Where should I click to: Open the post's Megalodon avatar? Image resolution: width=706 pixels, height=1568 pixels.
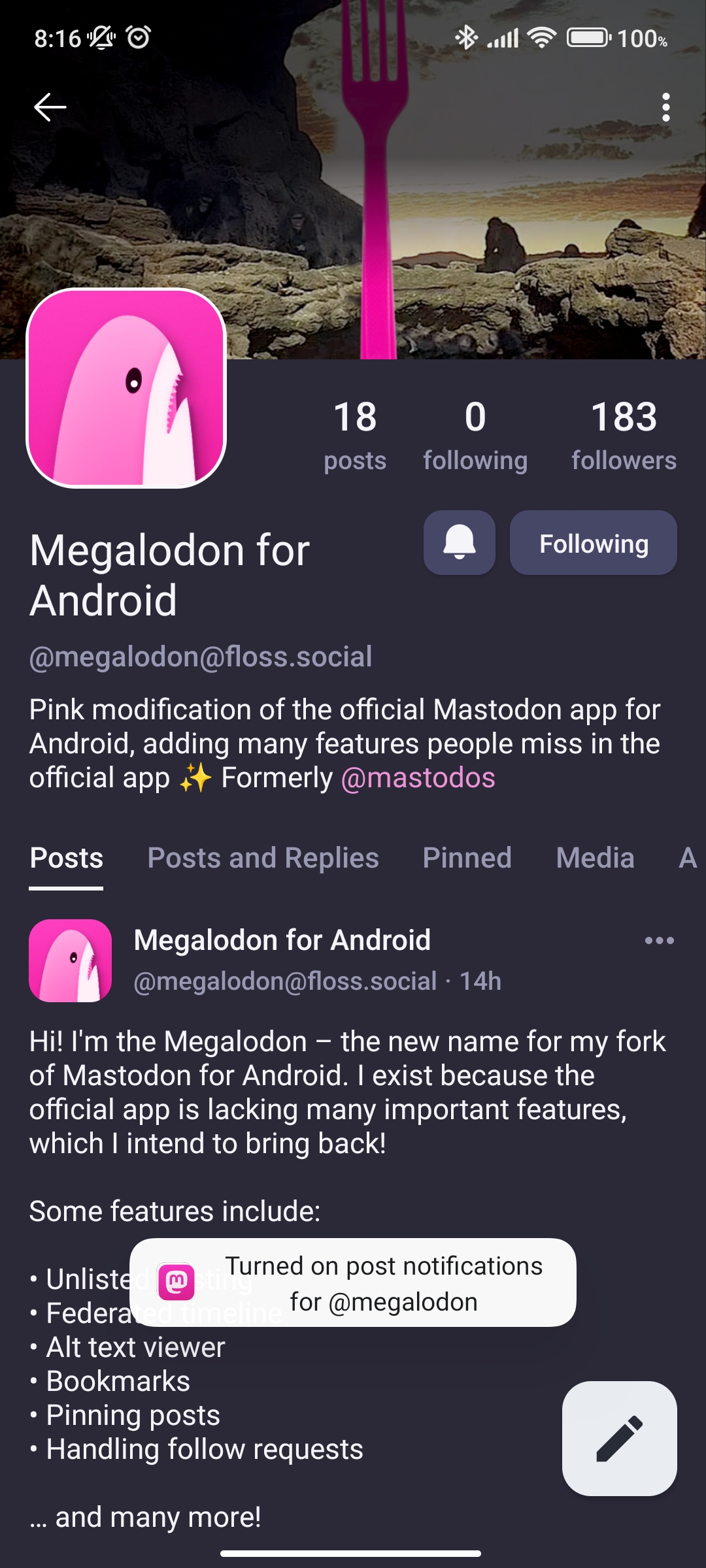[71, 960]
